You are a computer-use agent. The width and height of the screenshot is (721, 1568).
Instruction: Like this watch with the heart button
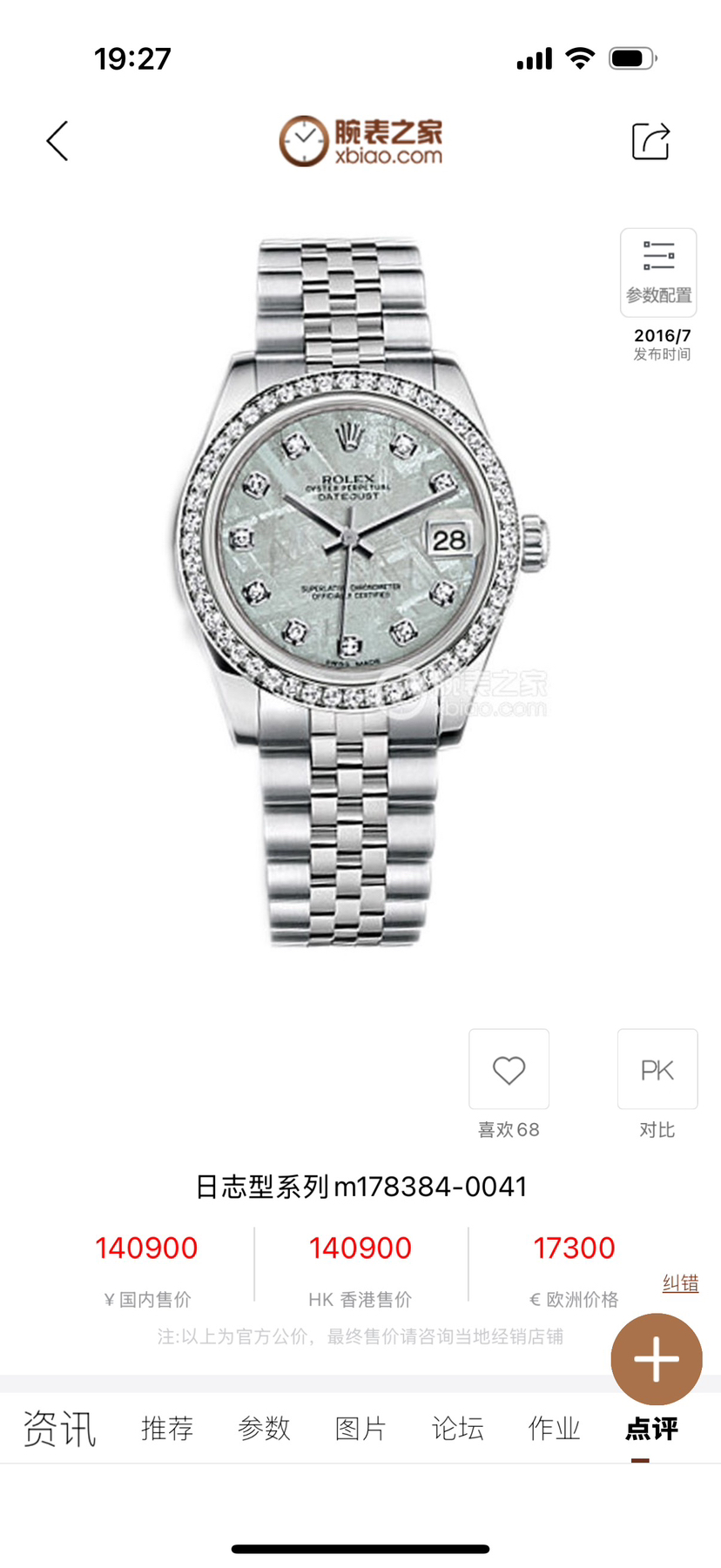click(509, 1069)
